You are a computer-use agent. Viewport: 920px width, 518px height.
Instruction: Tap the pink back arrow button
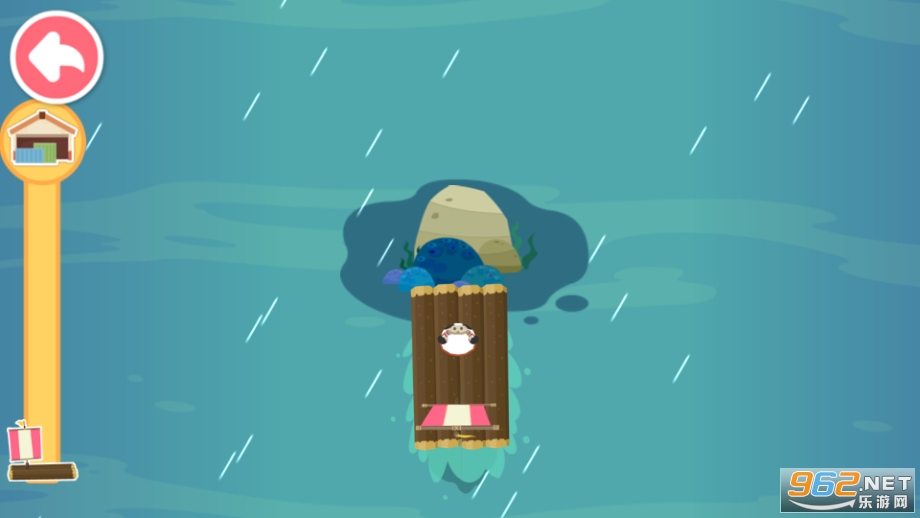pyautogui.click(x=57, y=57)
